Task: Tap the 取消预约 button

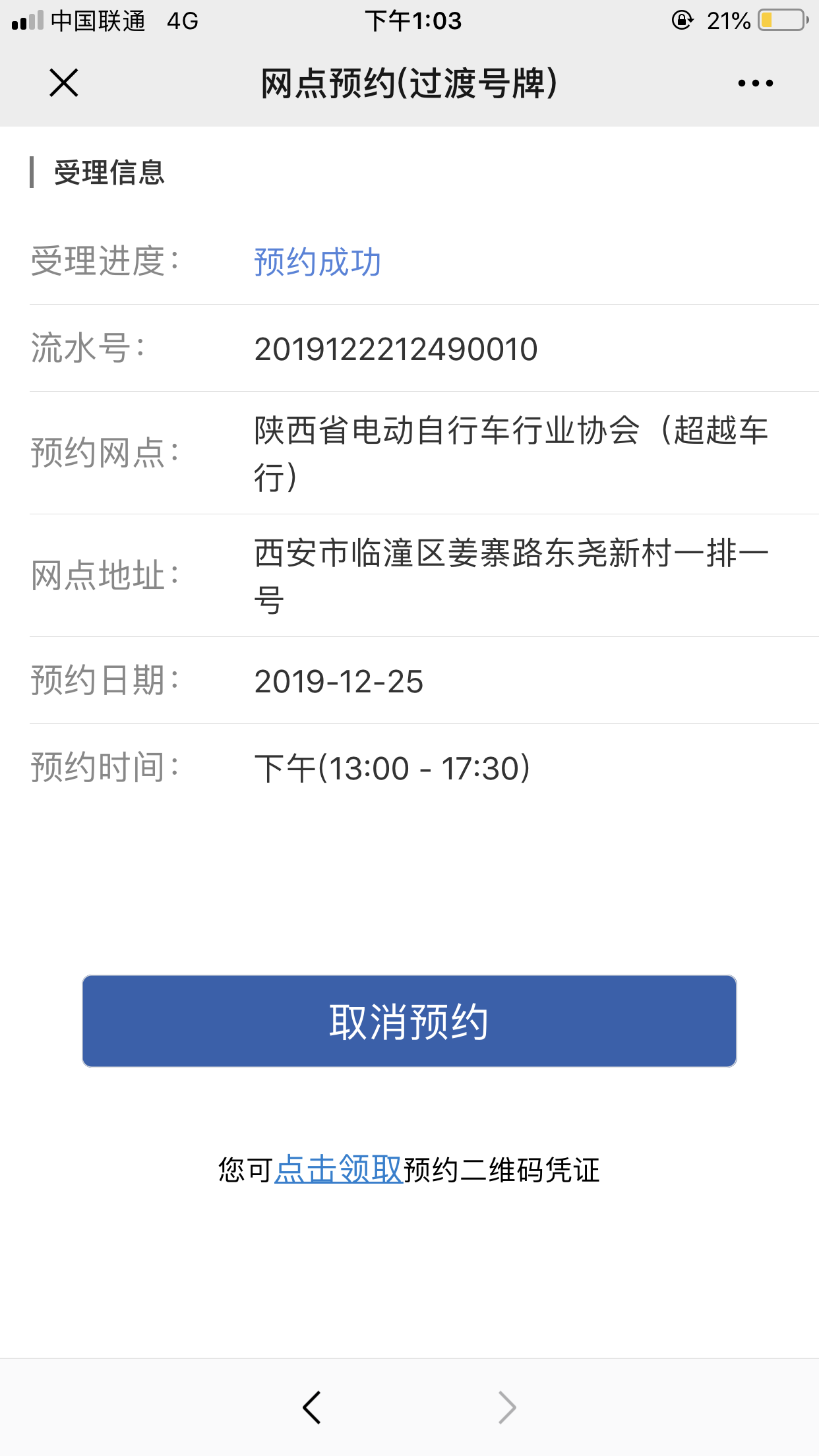Action: [x=409, y=1021]
